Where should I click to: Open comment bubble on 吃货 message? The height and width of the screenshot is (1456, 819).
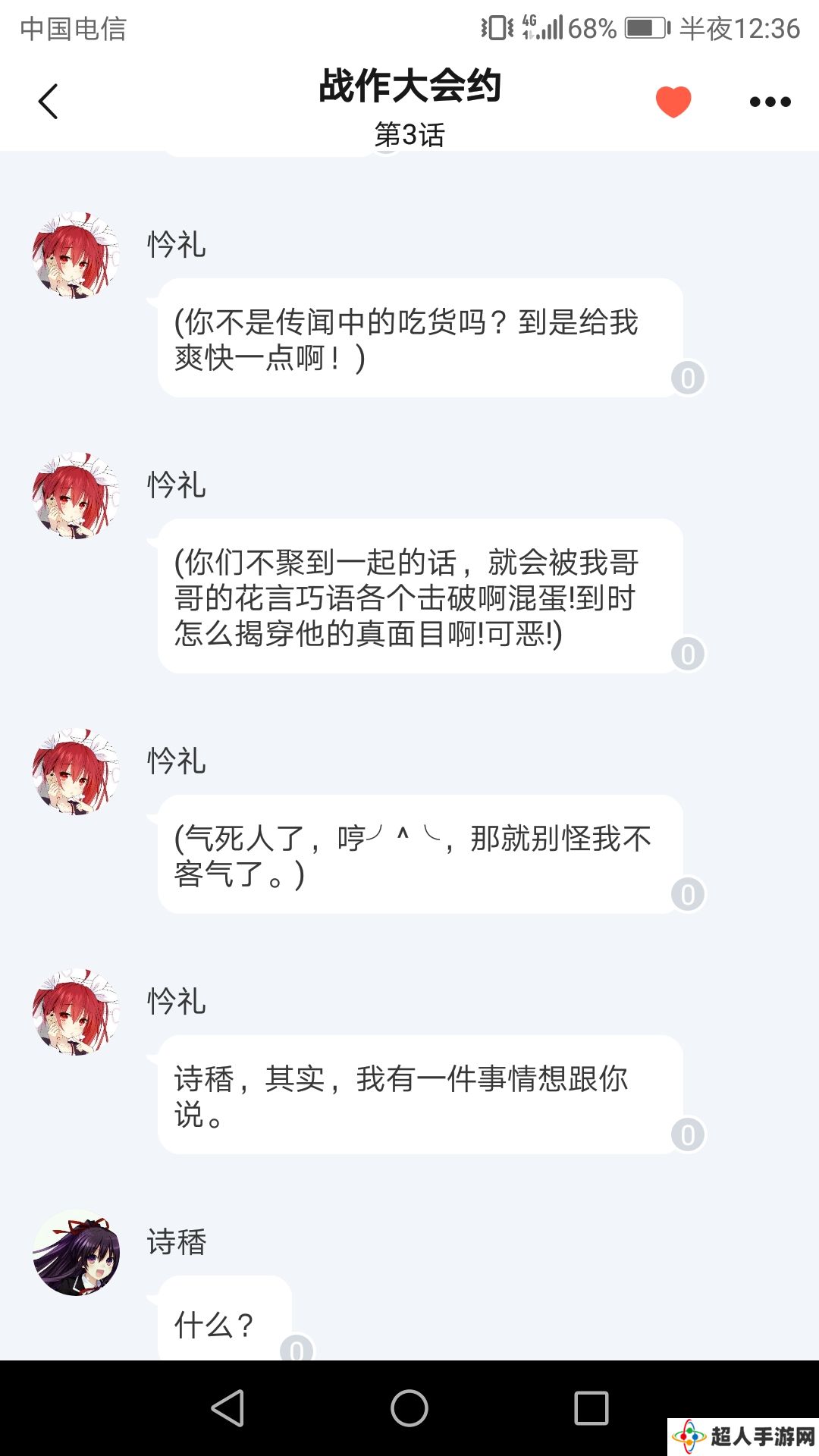point(688,378)
